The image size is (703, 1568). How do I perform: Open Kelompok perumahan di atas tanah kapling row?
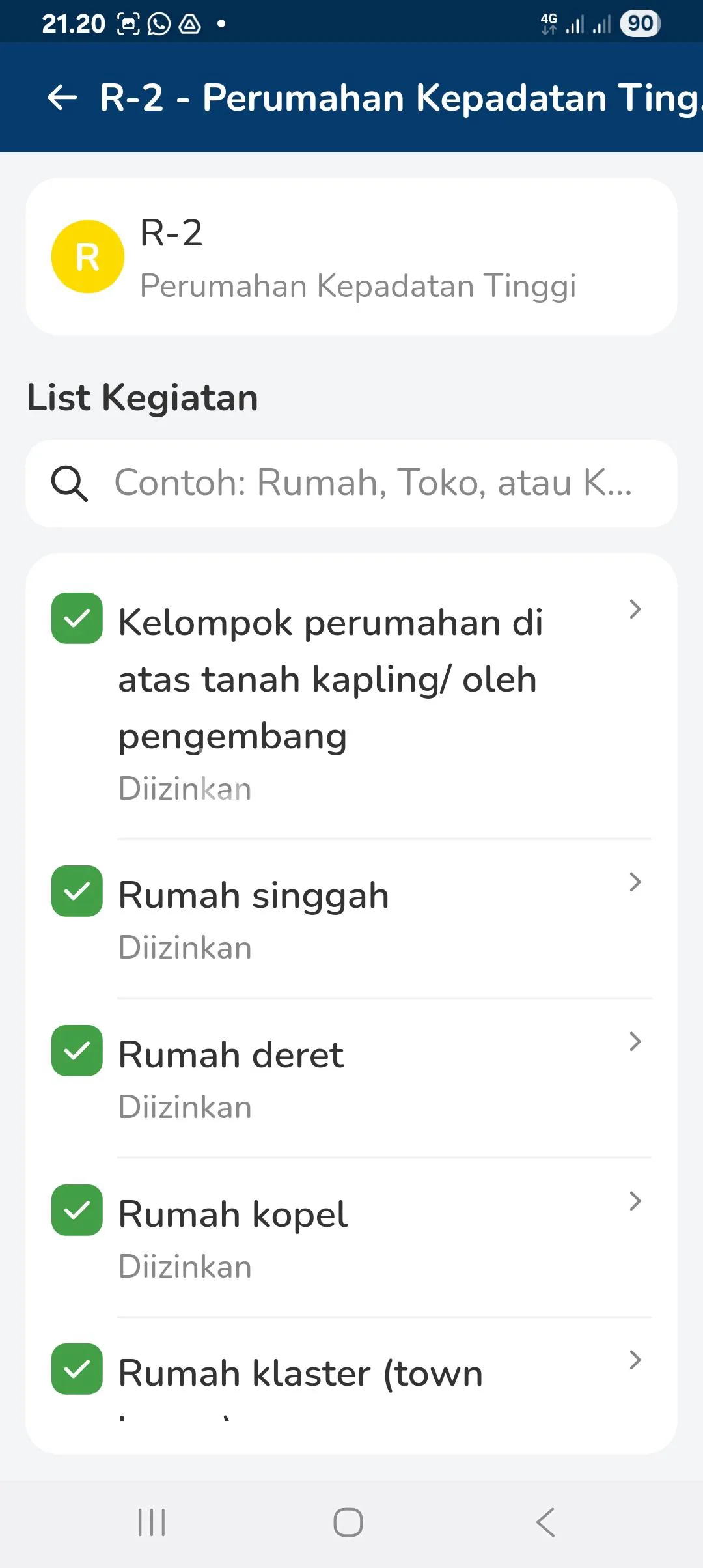tap(351, 697)
